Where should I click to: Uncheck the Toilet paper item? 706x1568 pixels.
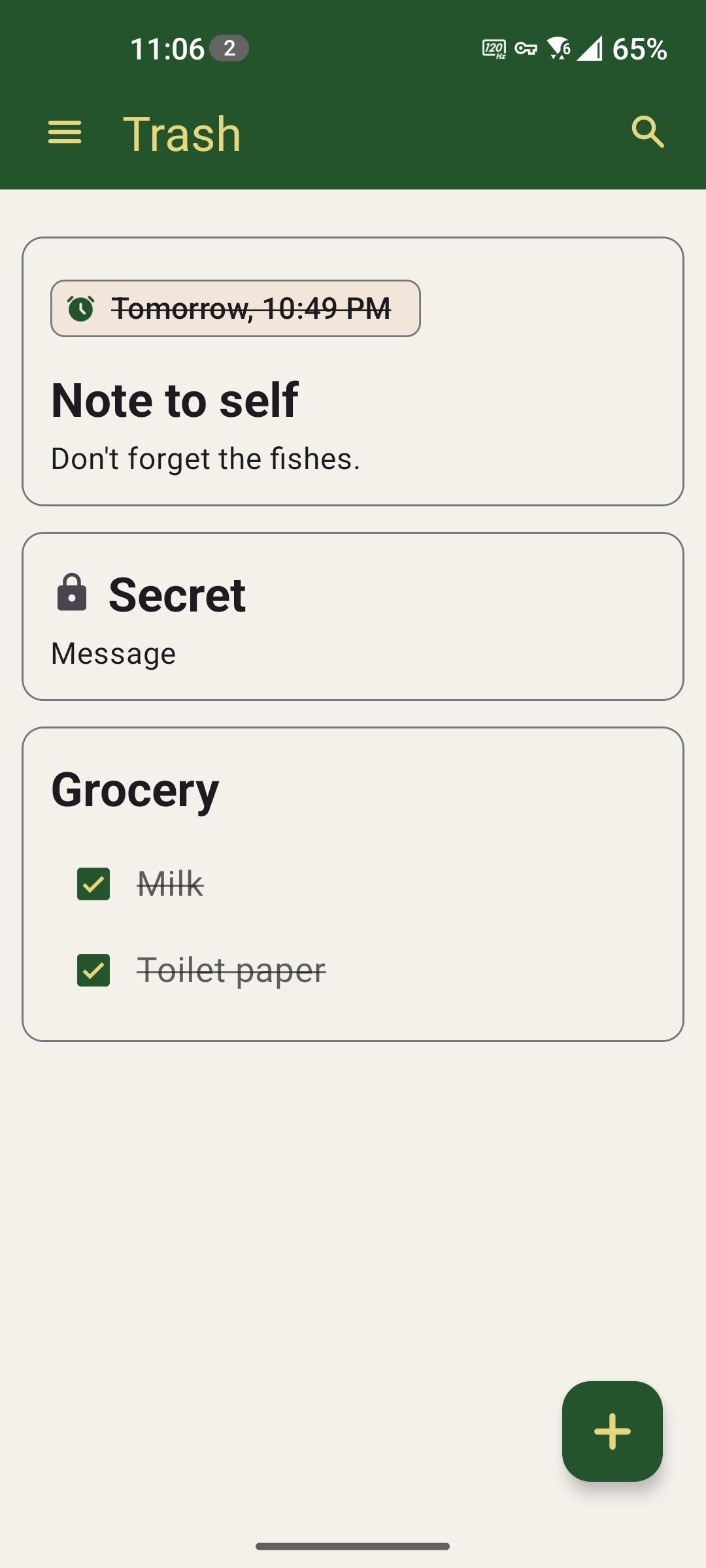[x=93, y=970]
